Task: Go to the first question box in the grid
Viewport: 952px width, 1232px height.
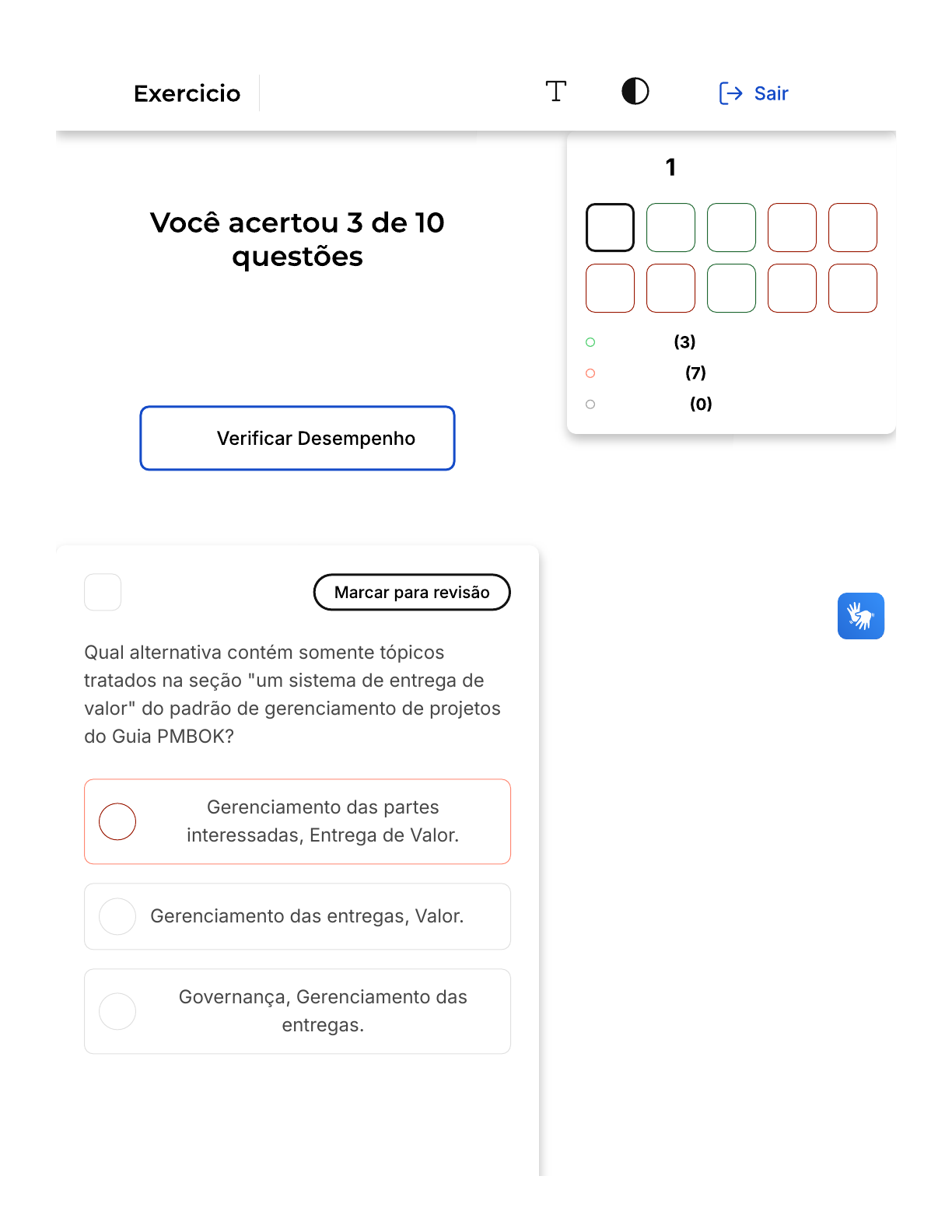Action: click(610, 228)
